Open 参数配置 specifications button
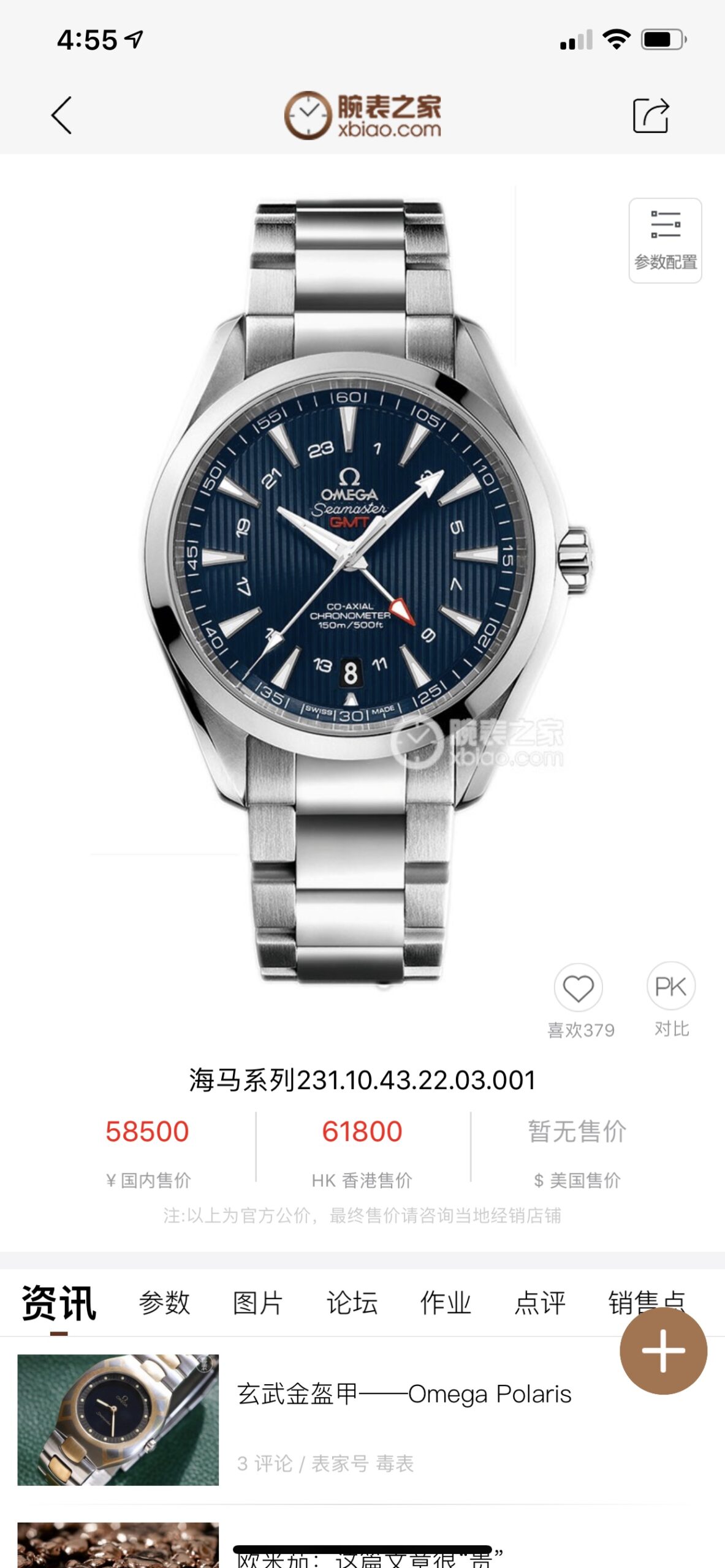 click(665, 240)
